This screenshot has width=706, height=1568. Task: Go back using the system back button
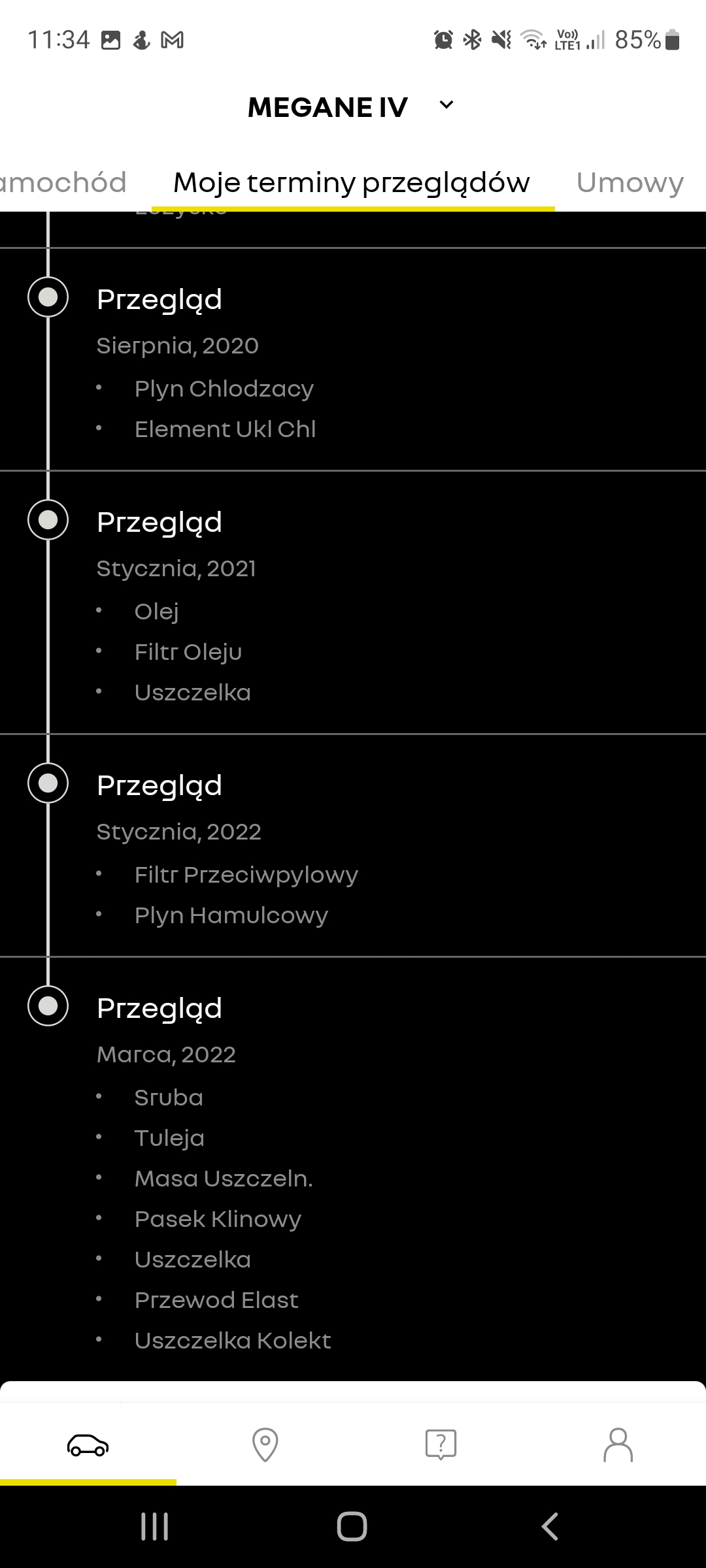[550, 1527]
